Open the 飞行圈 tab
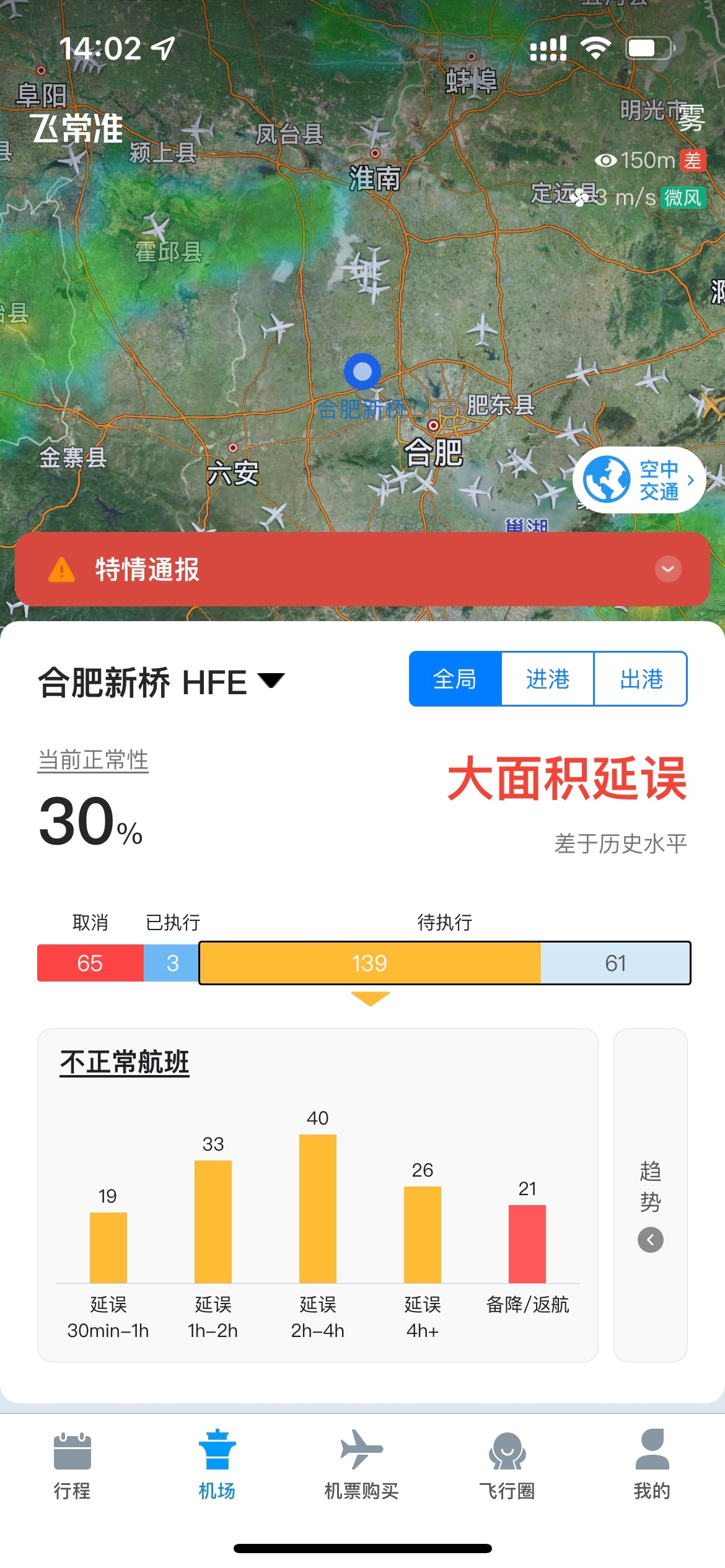The height and width of the screenshot is (1568, 725). click(507, 1464)
